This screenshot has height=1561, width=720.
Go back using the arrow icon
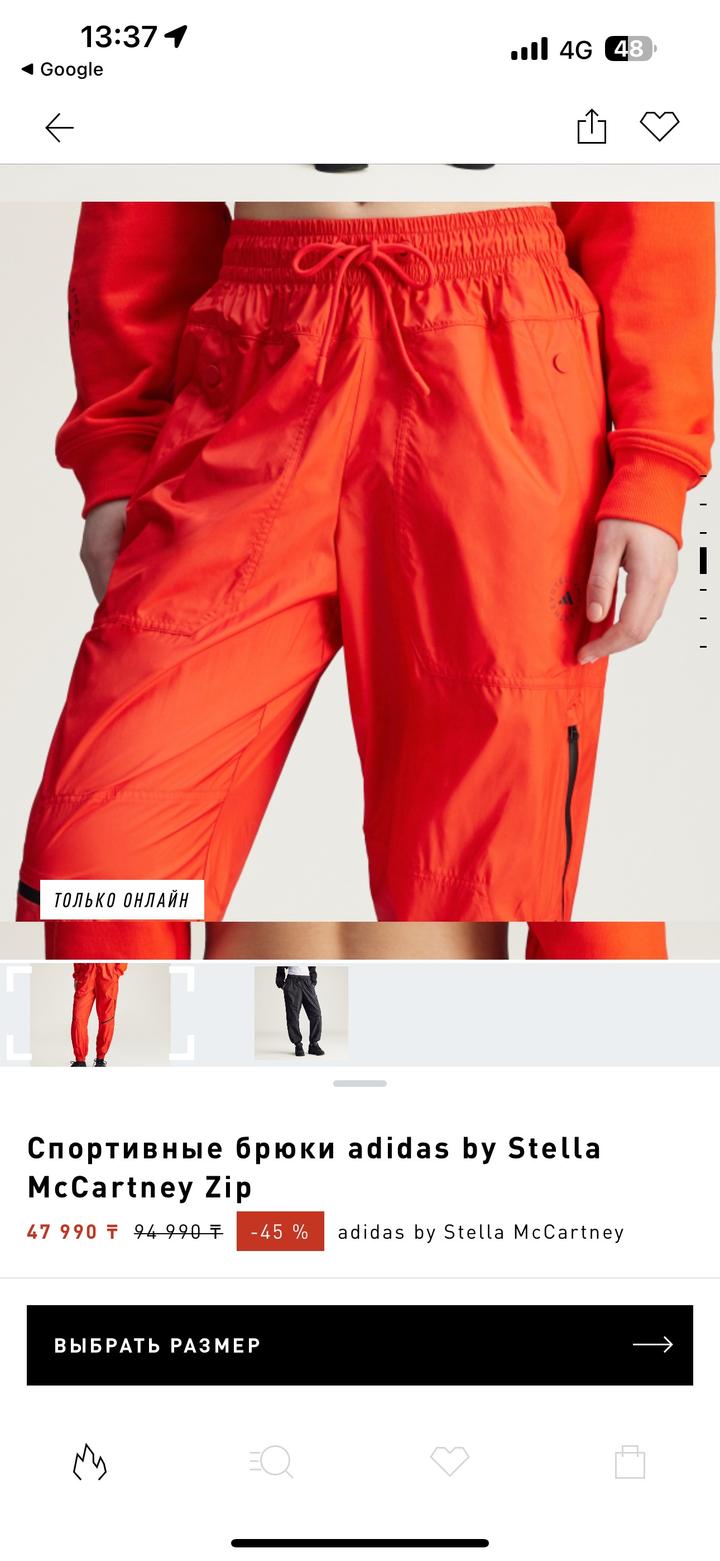pos(59,128)
